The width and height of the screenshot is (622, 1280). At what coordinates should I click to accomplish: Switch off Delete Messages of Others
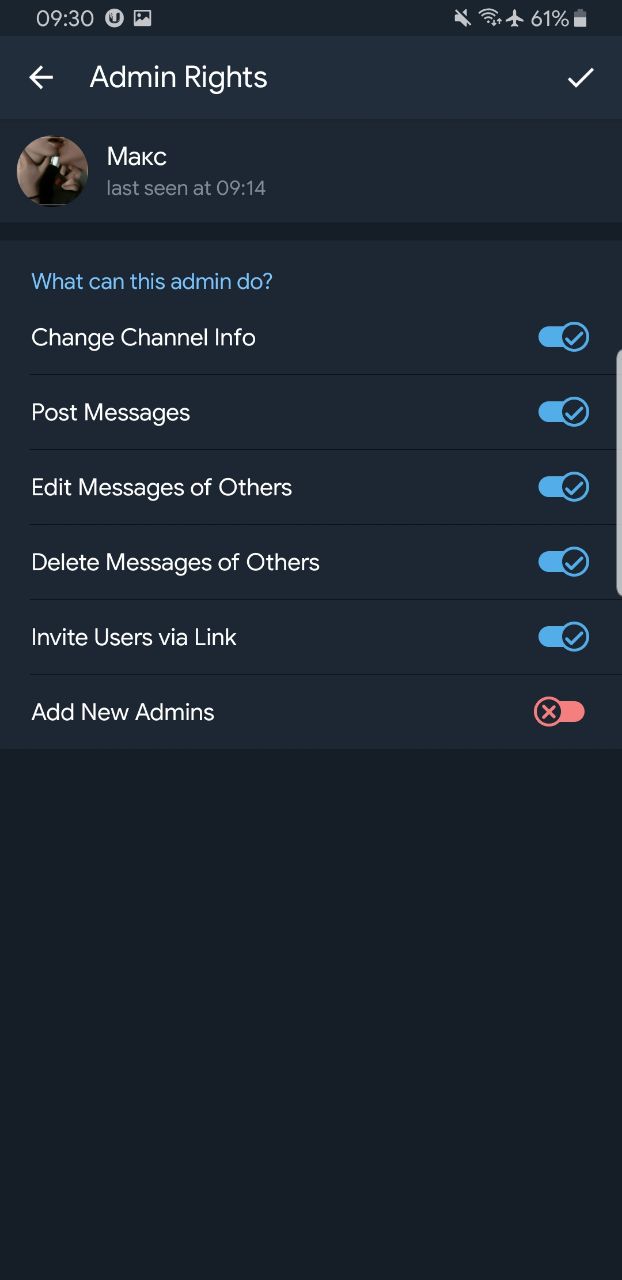pos(563,562)
